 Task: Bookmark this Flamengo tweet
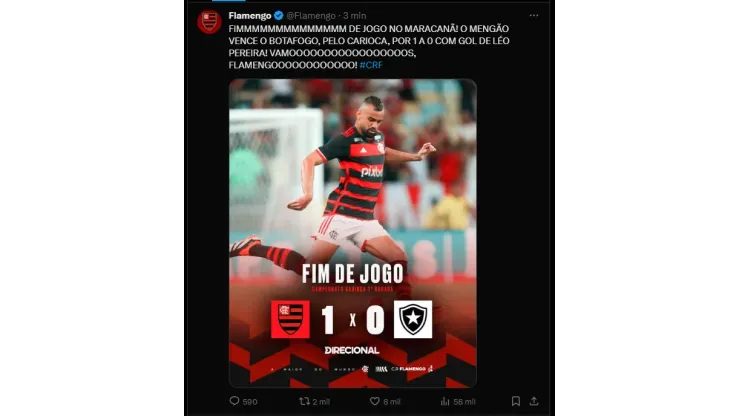click(516, 401)
